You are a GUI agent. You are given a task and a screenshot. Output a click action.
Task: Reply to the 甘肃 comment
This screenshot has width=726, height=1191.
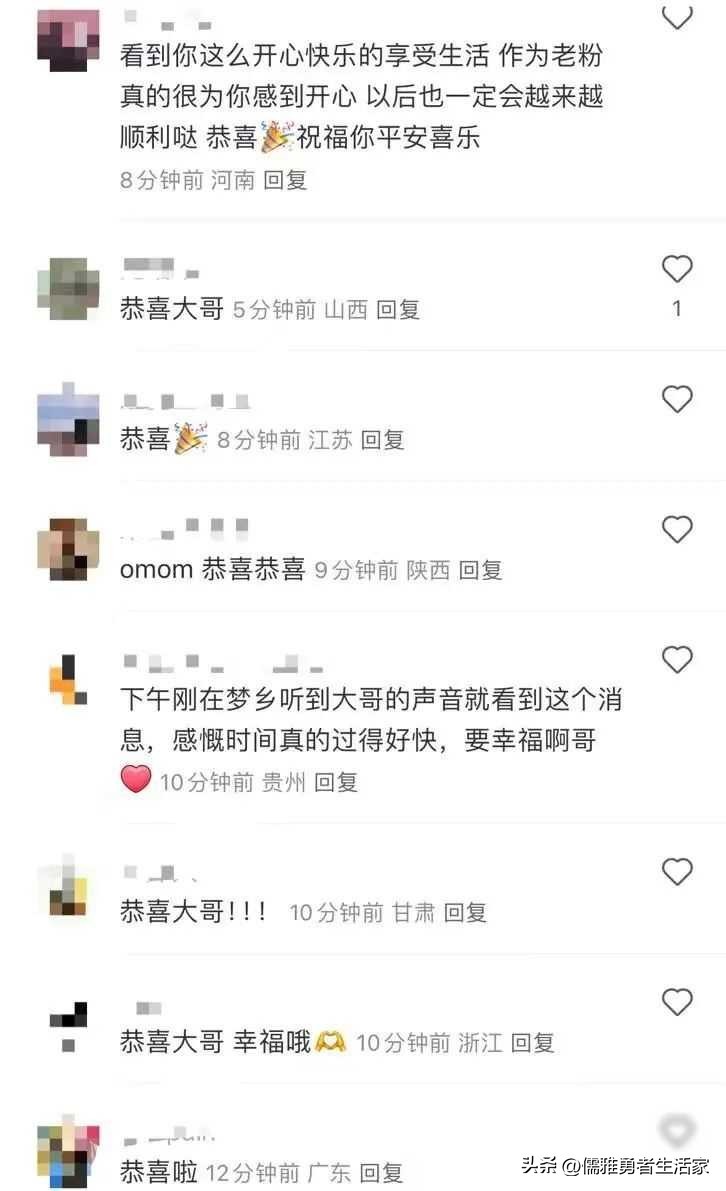point(465,912)
